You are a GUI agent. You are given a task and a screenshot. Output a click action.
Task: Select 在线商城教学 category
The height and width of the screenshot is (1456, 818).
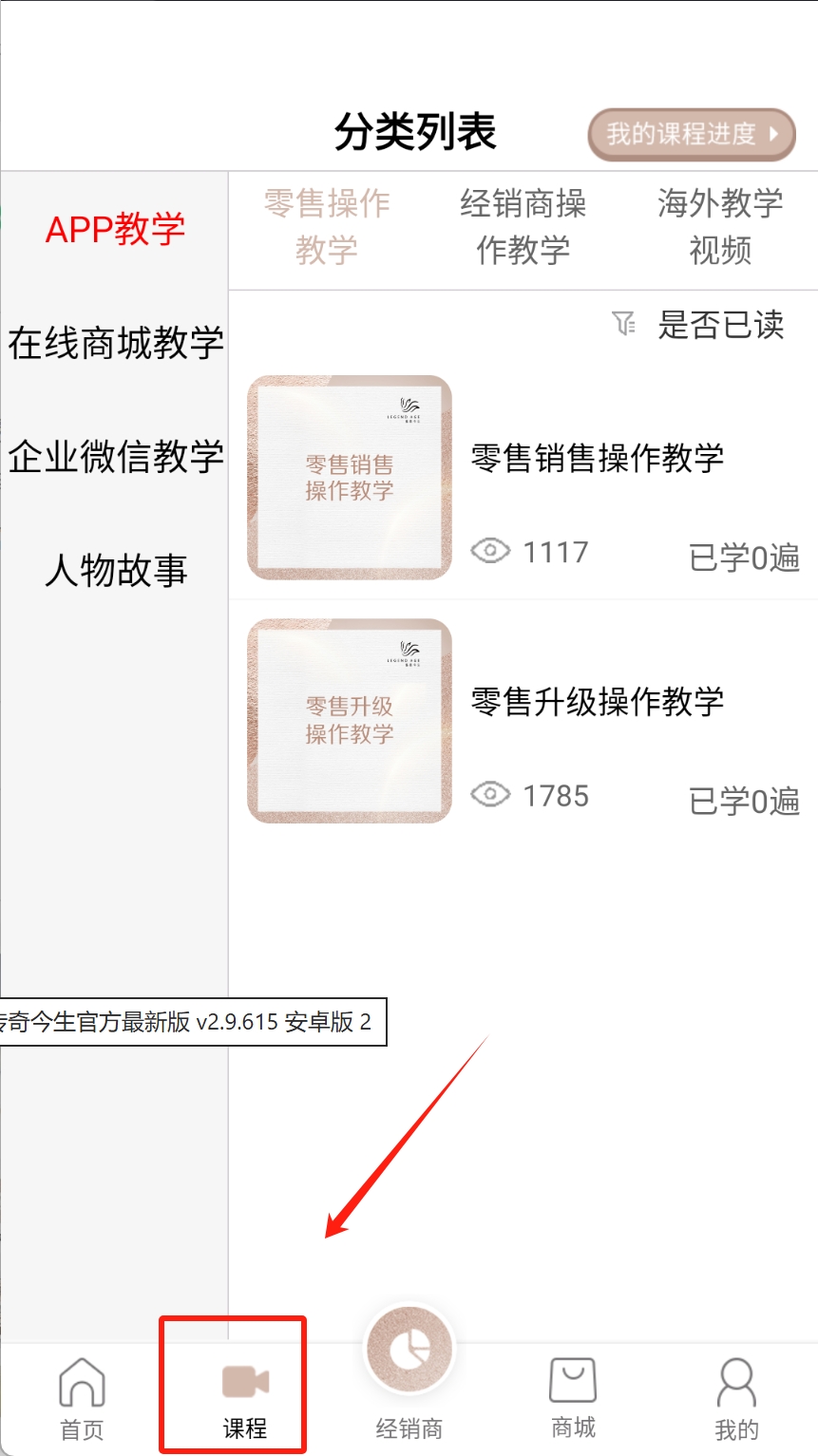tap(115, 343)
